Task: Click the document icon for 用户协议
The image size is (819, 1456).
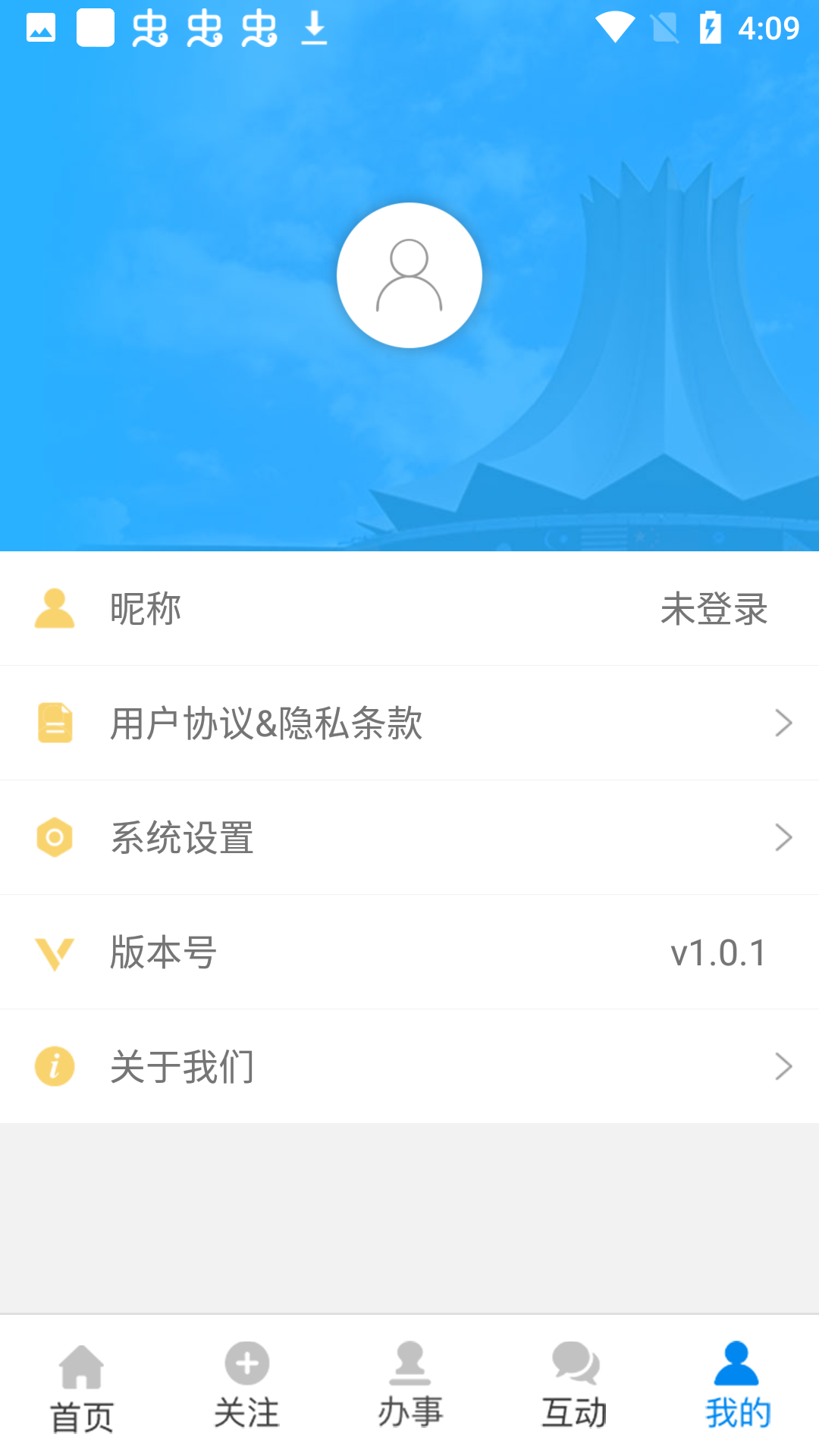Action: (x=54, y=723)
